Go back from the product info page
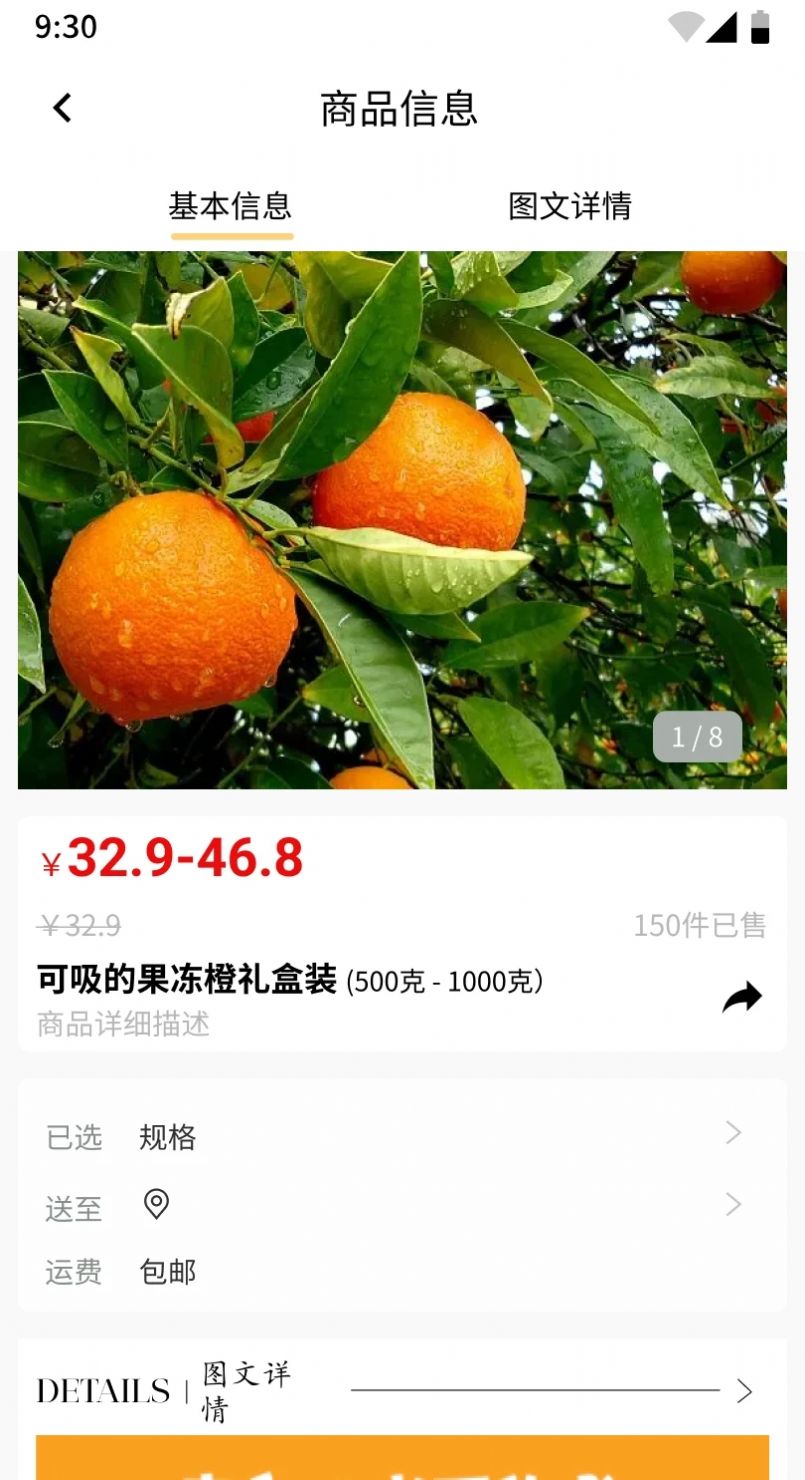This screenshot has height=1480, width=805. pos(63,108)
